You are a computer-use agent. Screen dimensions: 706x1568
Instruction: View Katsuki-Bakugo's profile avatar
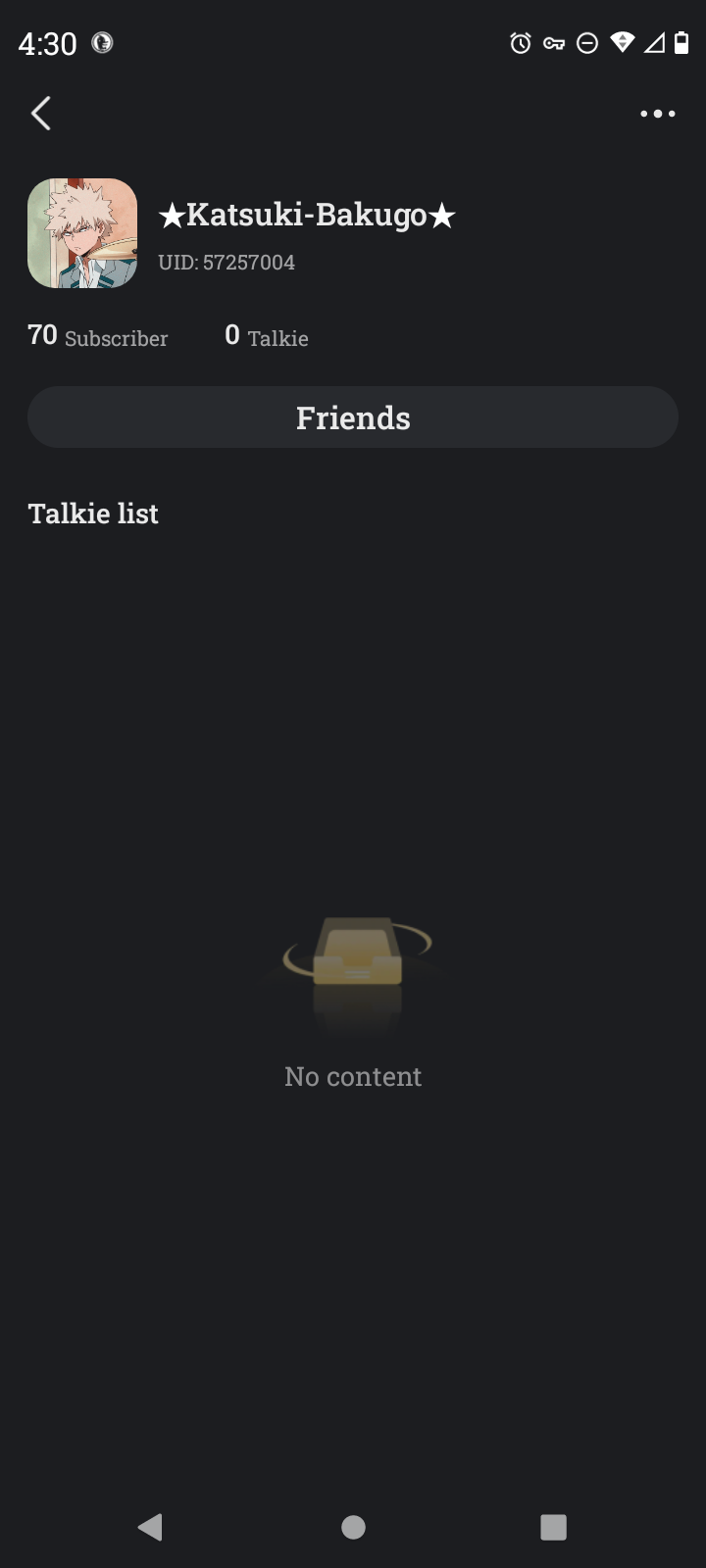coord(82,233)
